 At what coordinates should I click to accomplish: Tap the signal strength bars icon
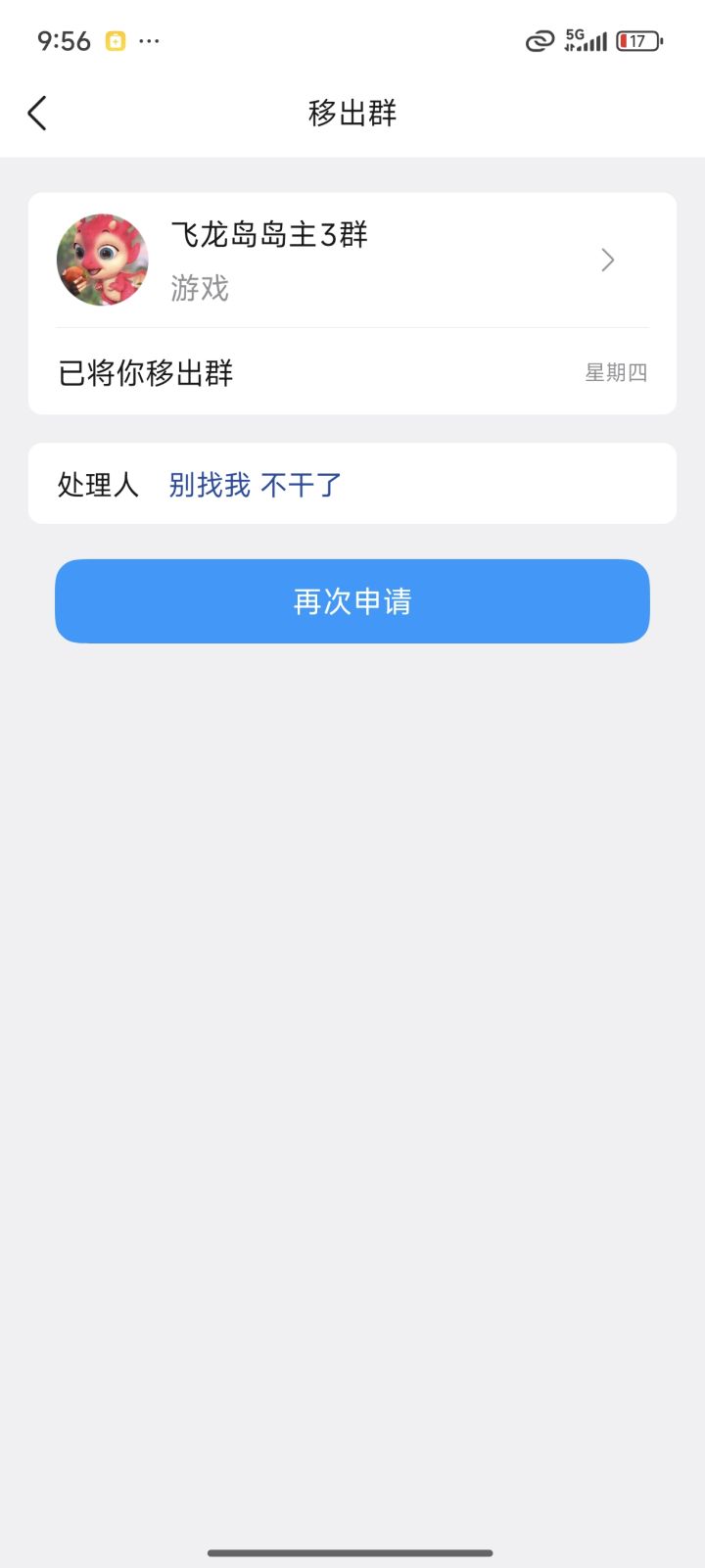pos(591,42)
